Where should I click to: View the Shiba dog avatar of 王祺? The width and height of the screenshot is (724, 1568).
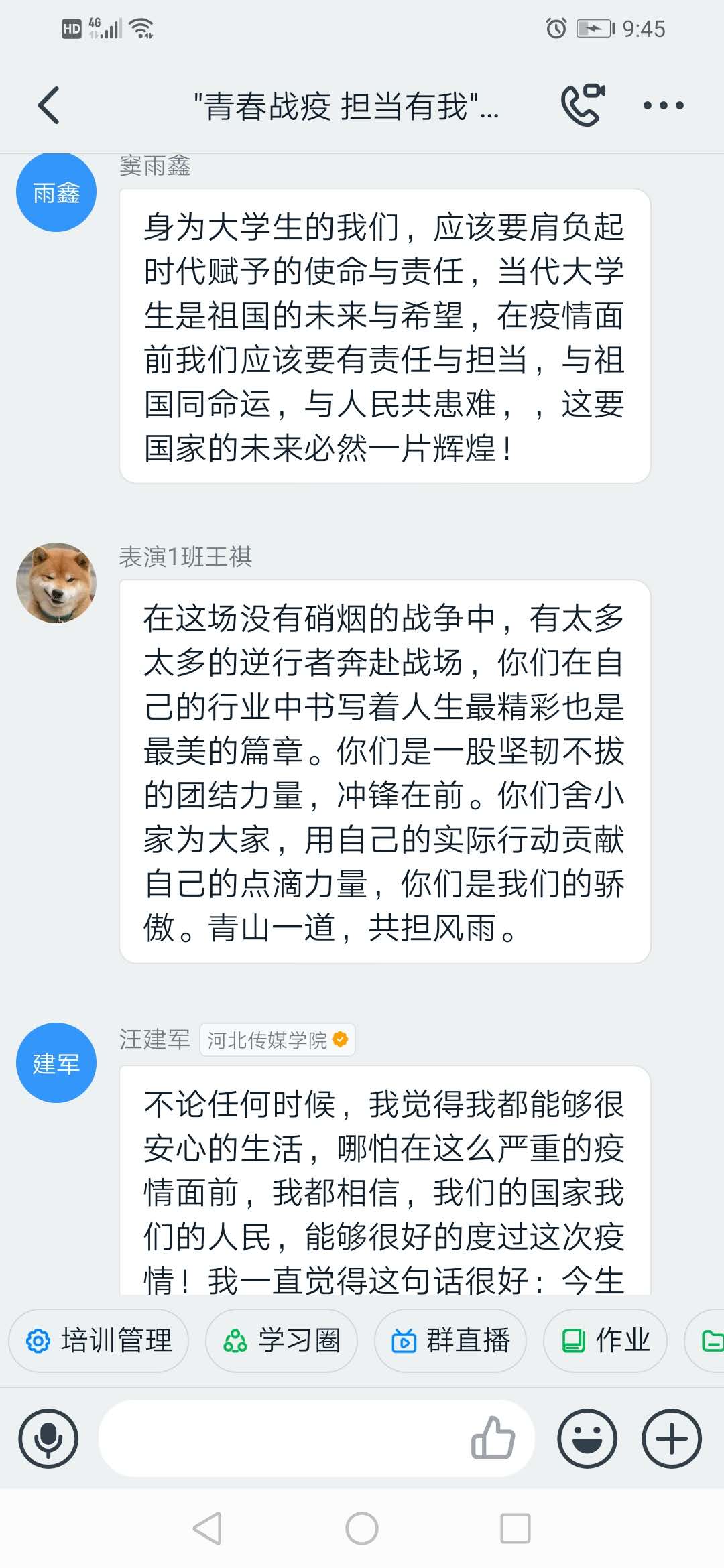coord(56,583)
